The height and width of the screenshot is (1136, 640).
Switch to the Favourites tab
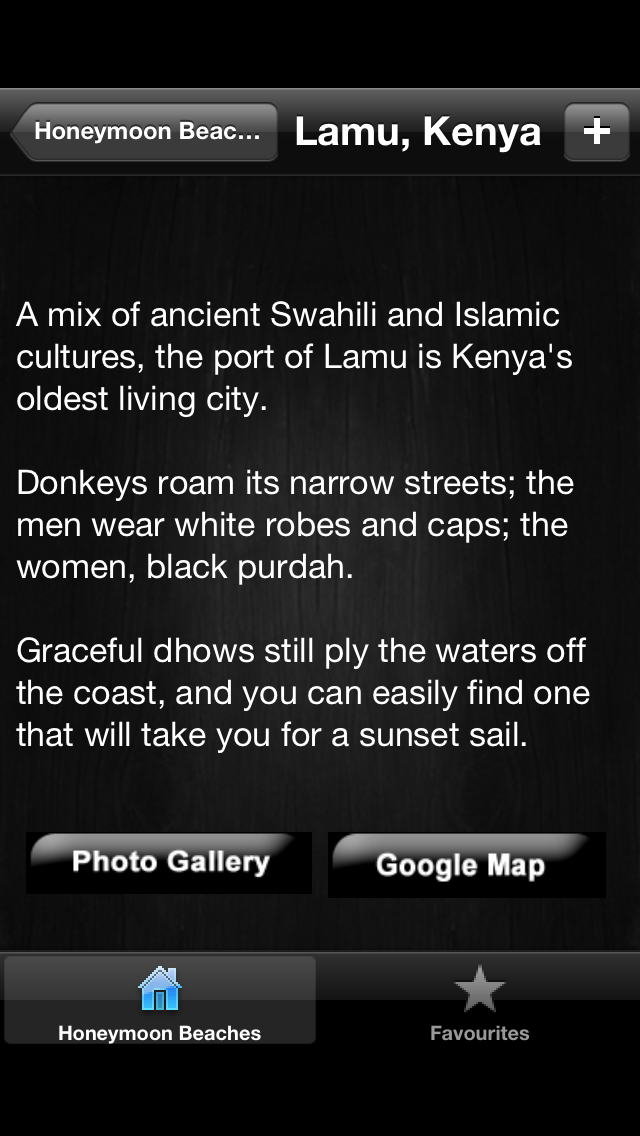pos(479,1001)
